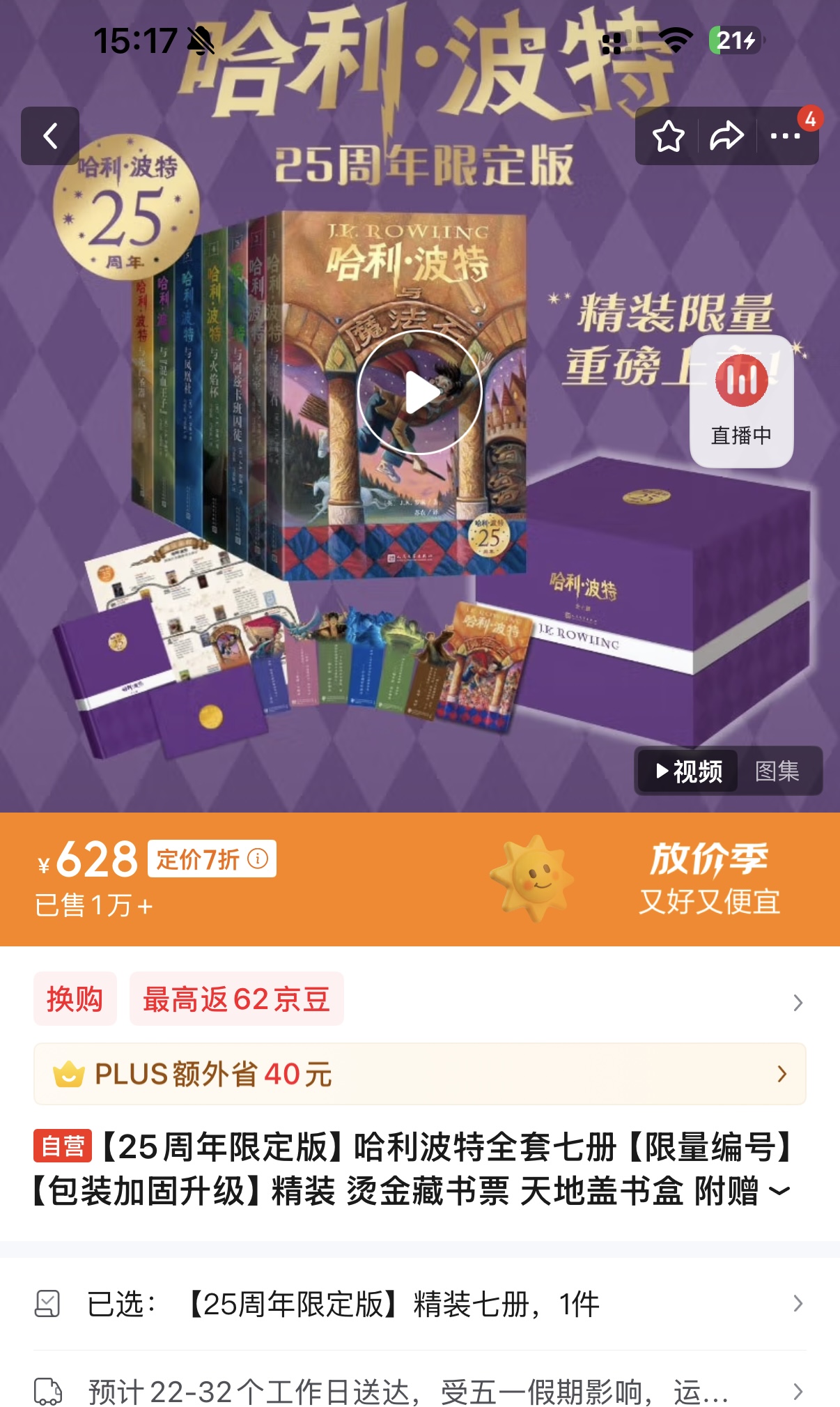
Task: Play the product video
Action: [x=420, y=392]
